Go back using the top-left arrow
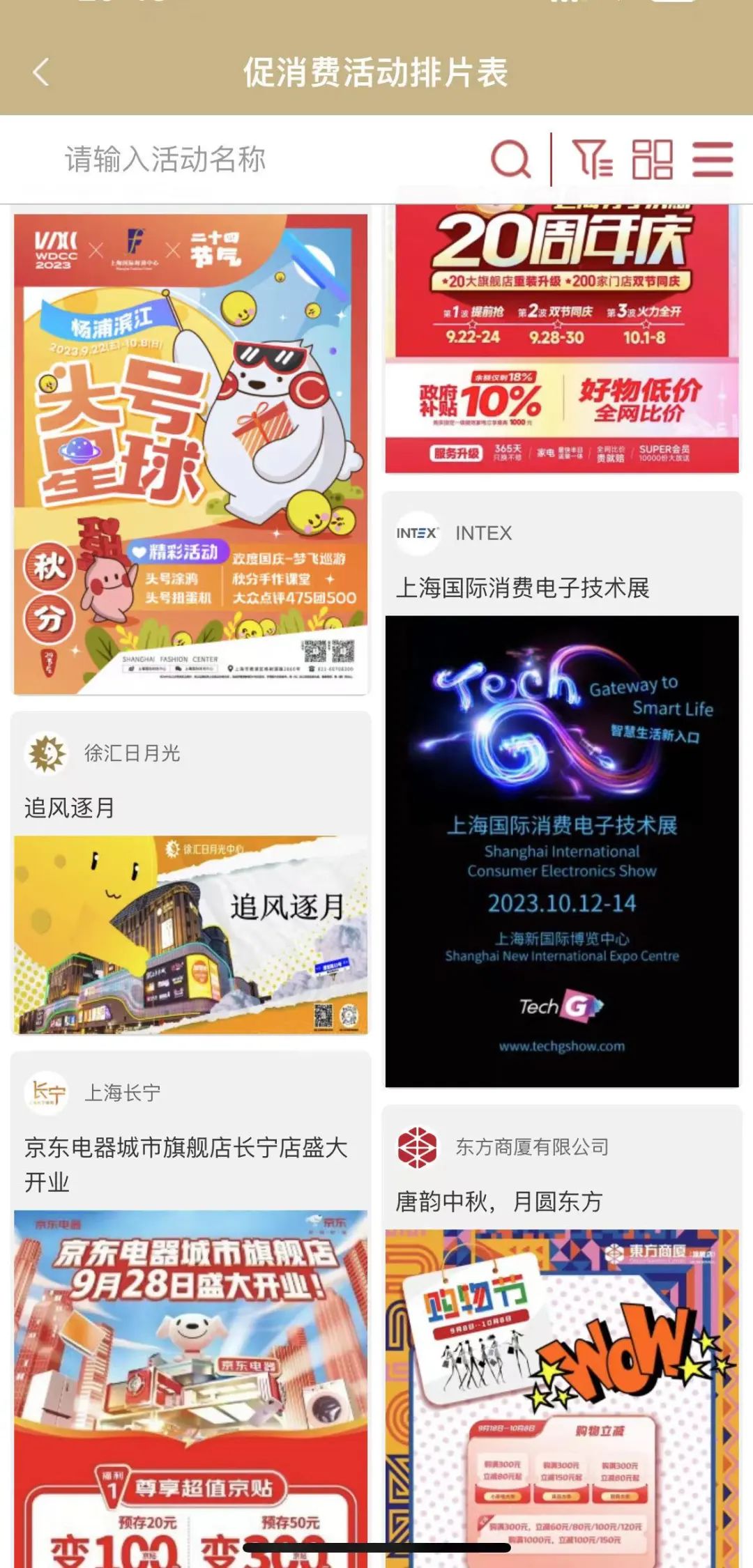Image resolution: width=753 pixels, height=1568 pixels. point(41,72)
